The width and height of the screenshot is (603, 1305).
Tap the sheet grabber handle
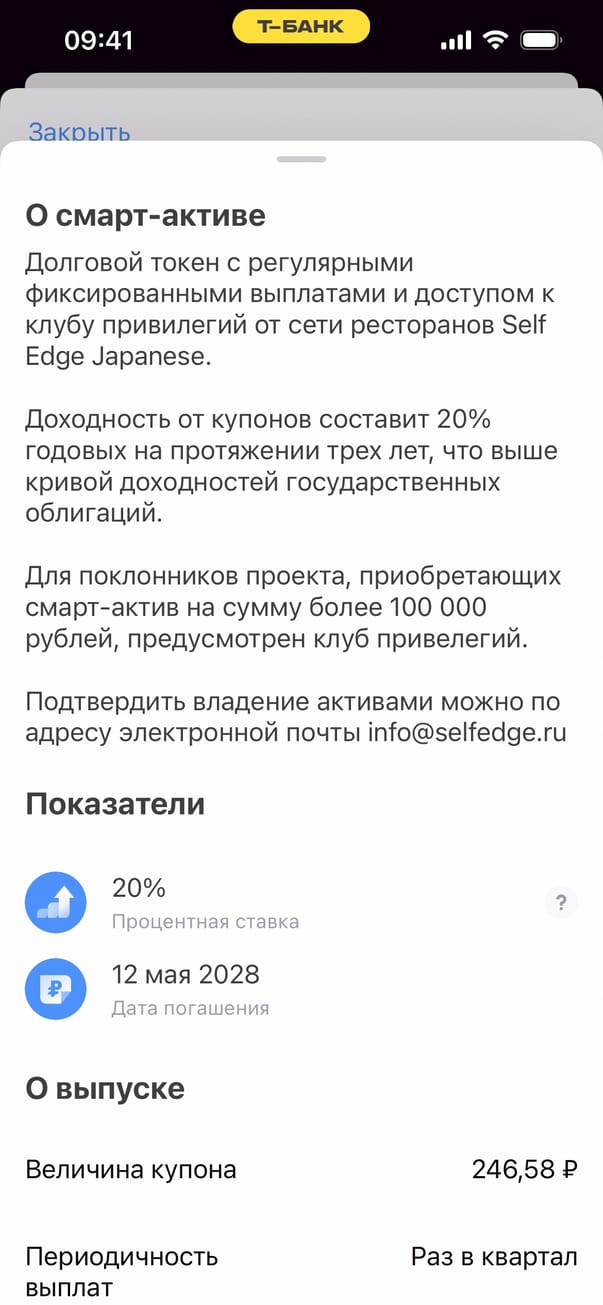[x=301, y=159]
